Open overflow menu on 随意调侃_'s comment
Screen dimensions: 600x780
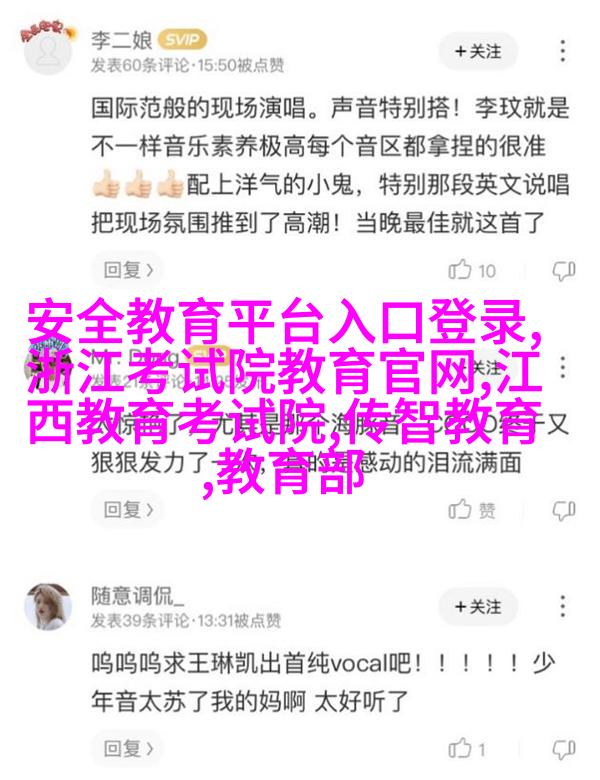click(564, 606)
